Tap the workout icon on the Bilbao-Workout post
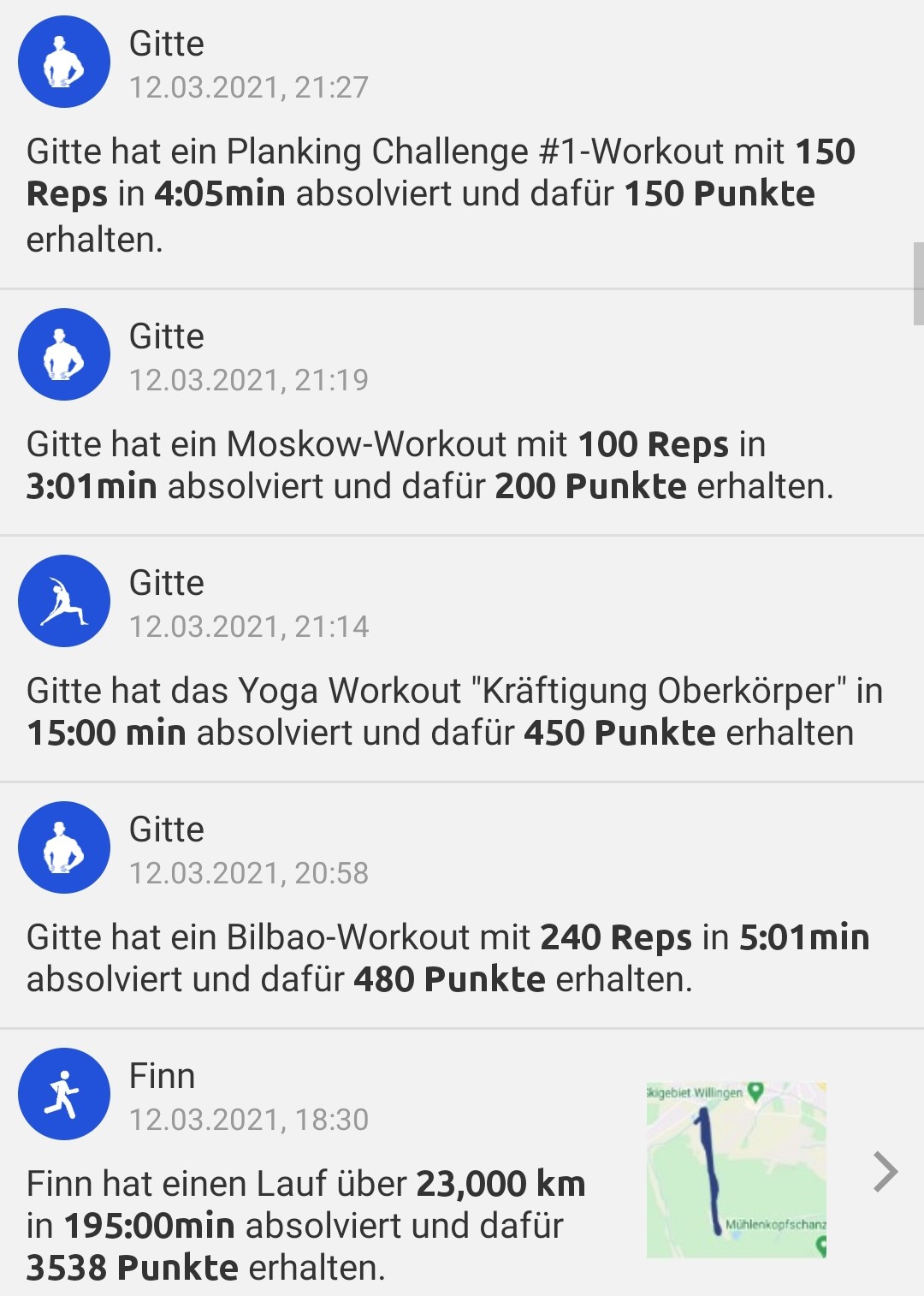The image size is (924, 1296). (63, 847)
